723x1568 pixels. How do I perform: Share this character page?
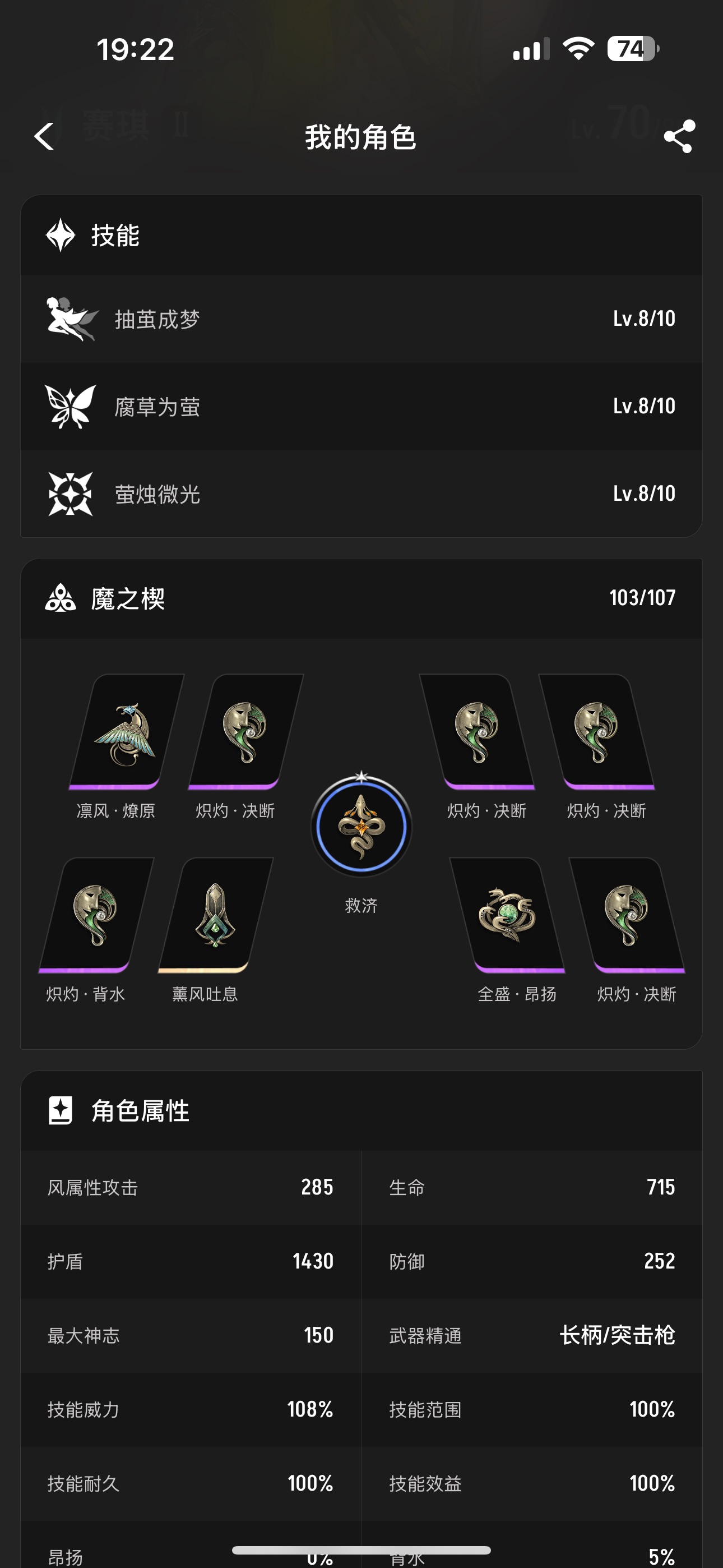679,136
